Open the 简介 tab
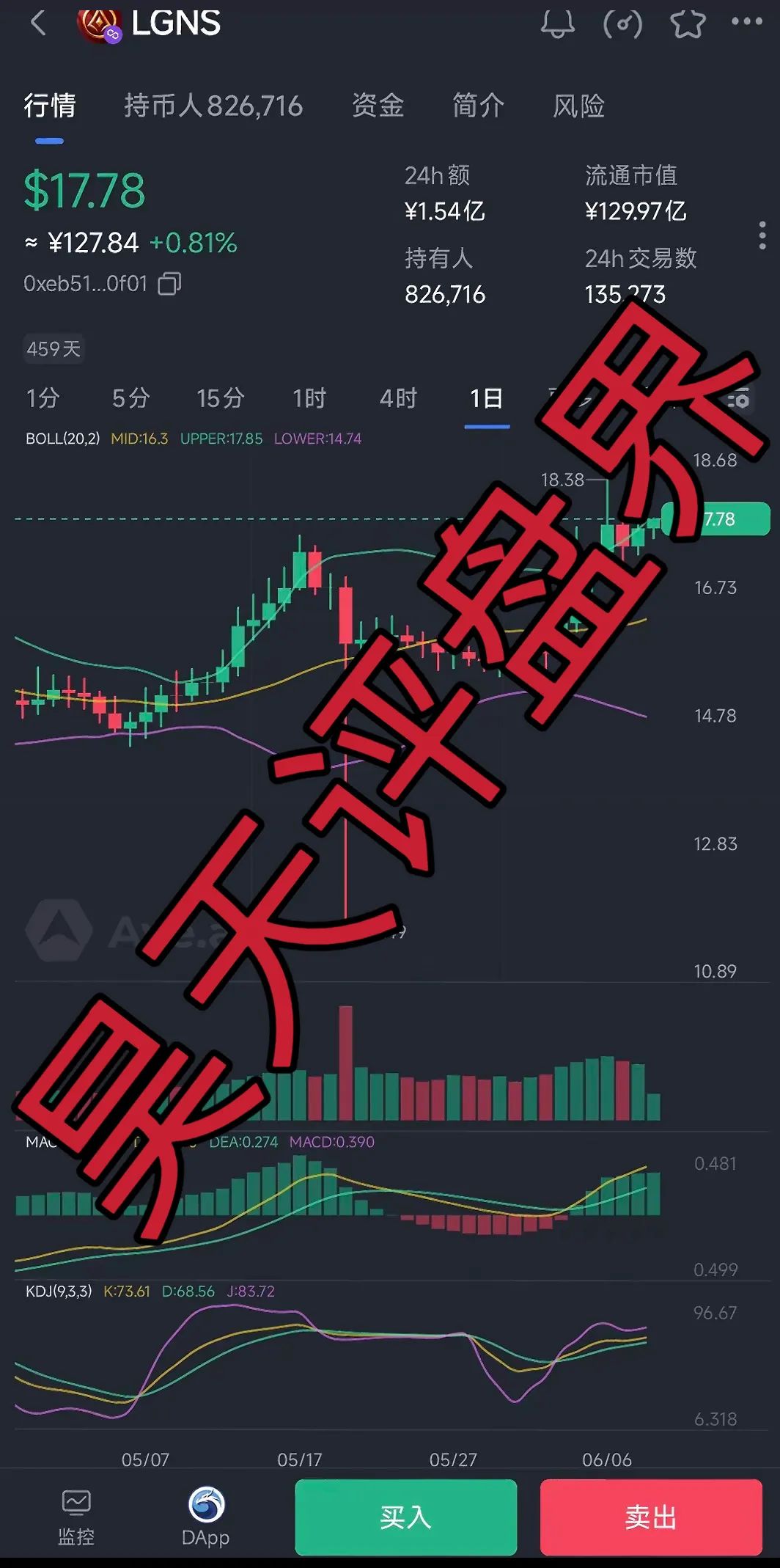 [x=478, y=106]
